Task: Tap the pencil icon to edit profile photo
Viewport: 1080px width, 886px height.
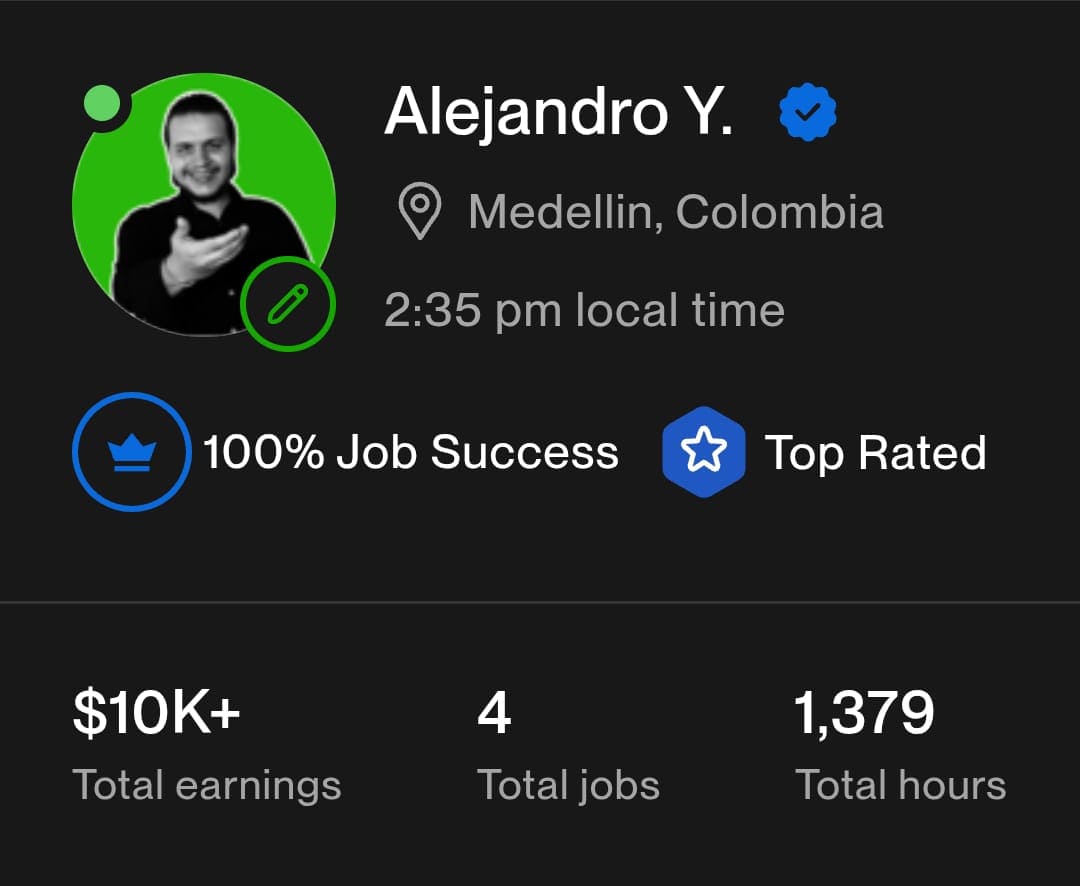Action: [287, 303]
